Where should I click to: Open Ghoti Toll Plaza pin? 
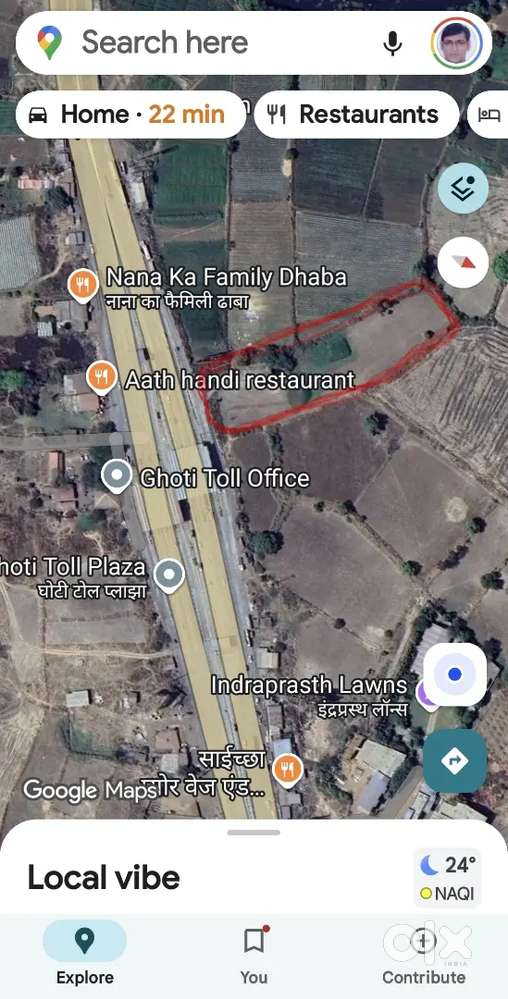pyautogui.click(x=169, y=575)
